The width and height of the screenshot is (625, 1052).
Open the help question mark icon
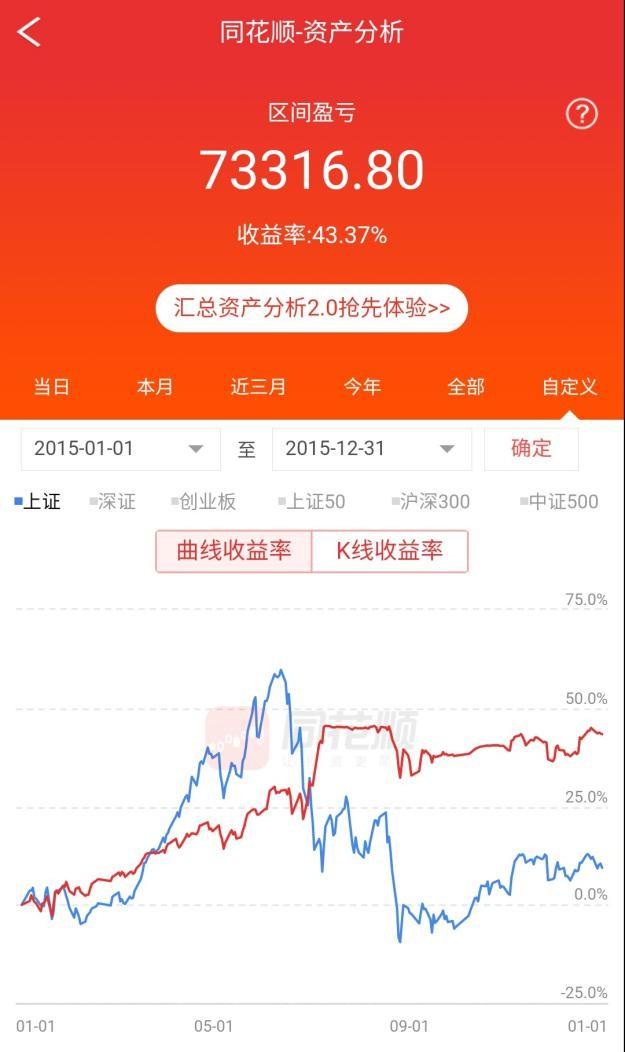tap(581, 114)
